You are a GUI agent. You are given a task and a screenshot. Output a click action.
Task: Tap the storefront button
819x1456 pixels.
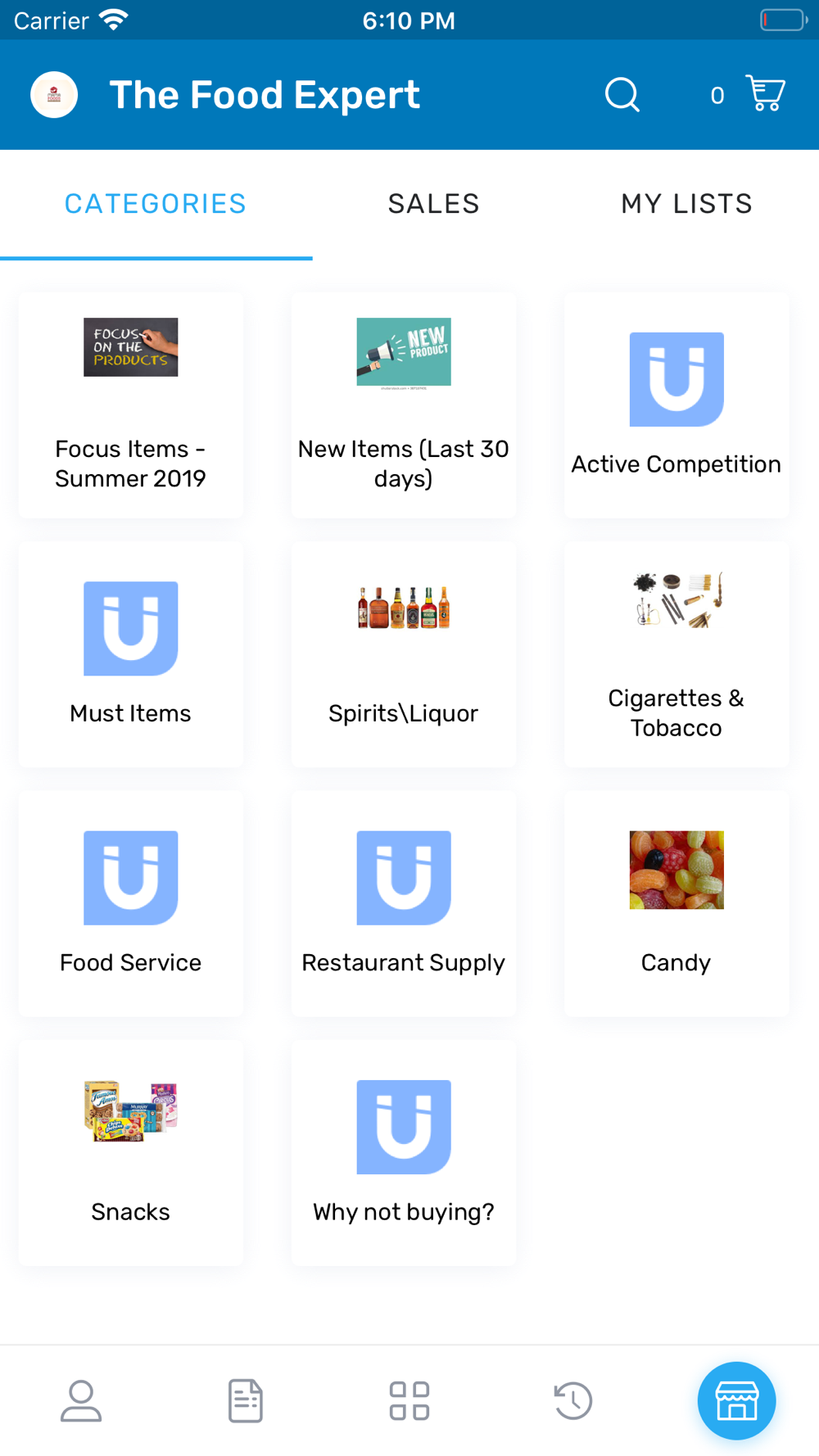(x=737, y=1400)
